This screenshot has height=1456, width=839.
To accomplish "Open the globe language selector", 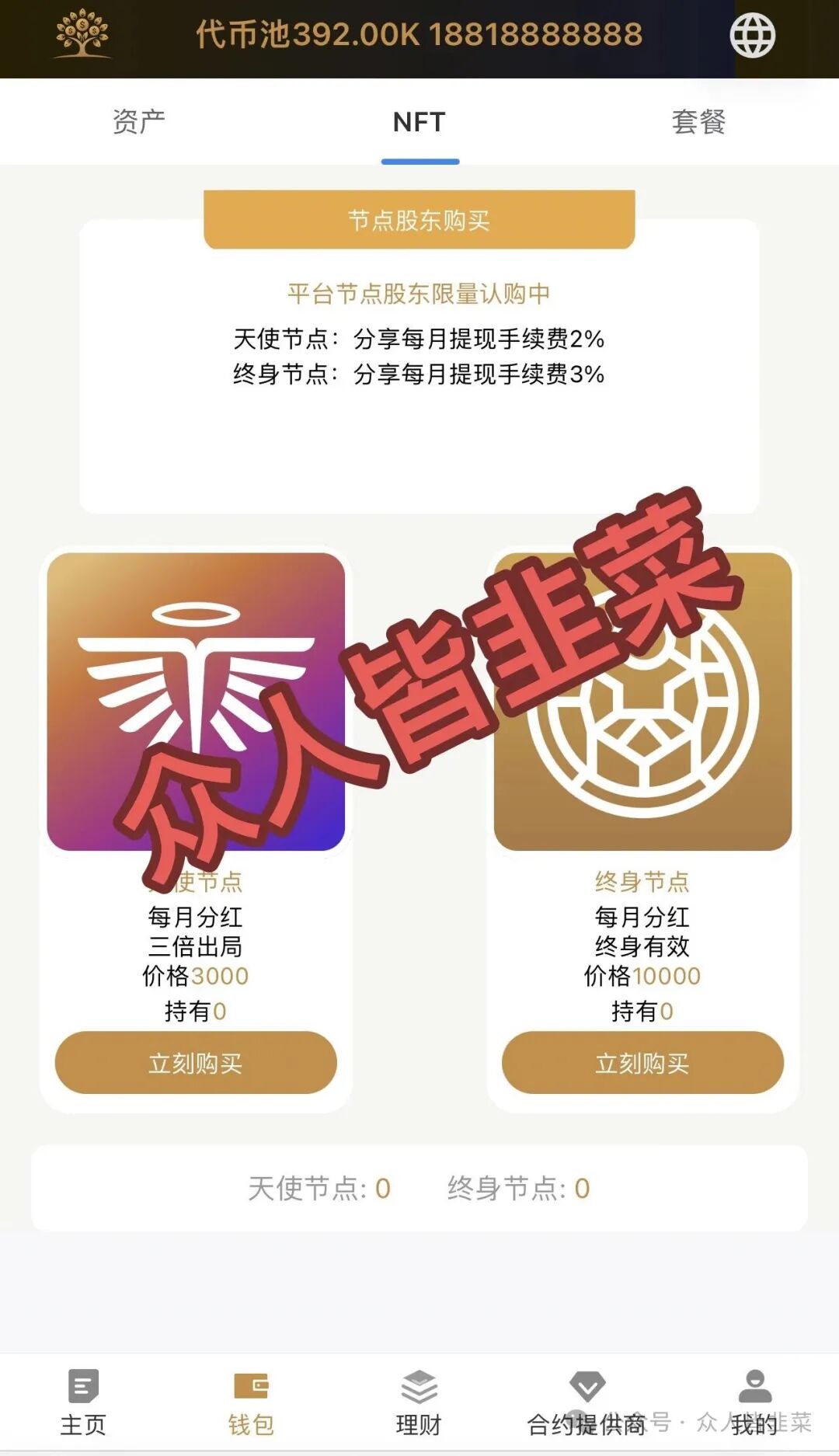I will (753, 34).
